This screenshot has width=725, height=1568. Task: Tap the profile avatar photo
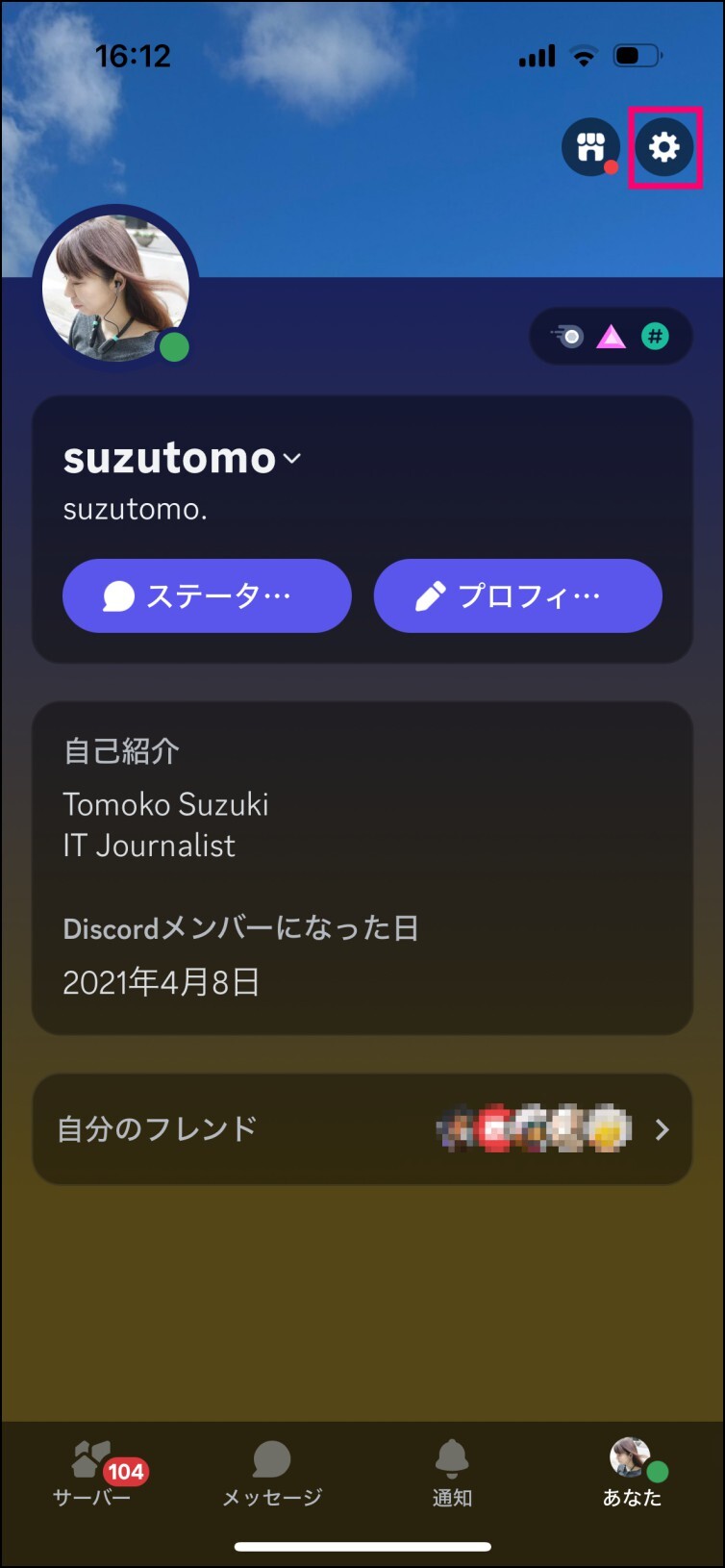click(115, 288)
